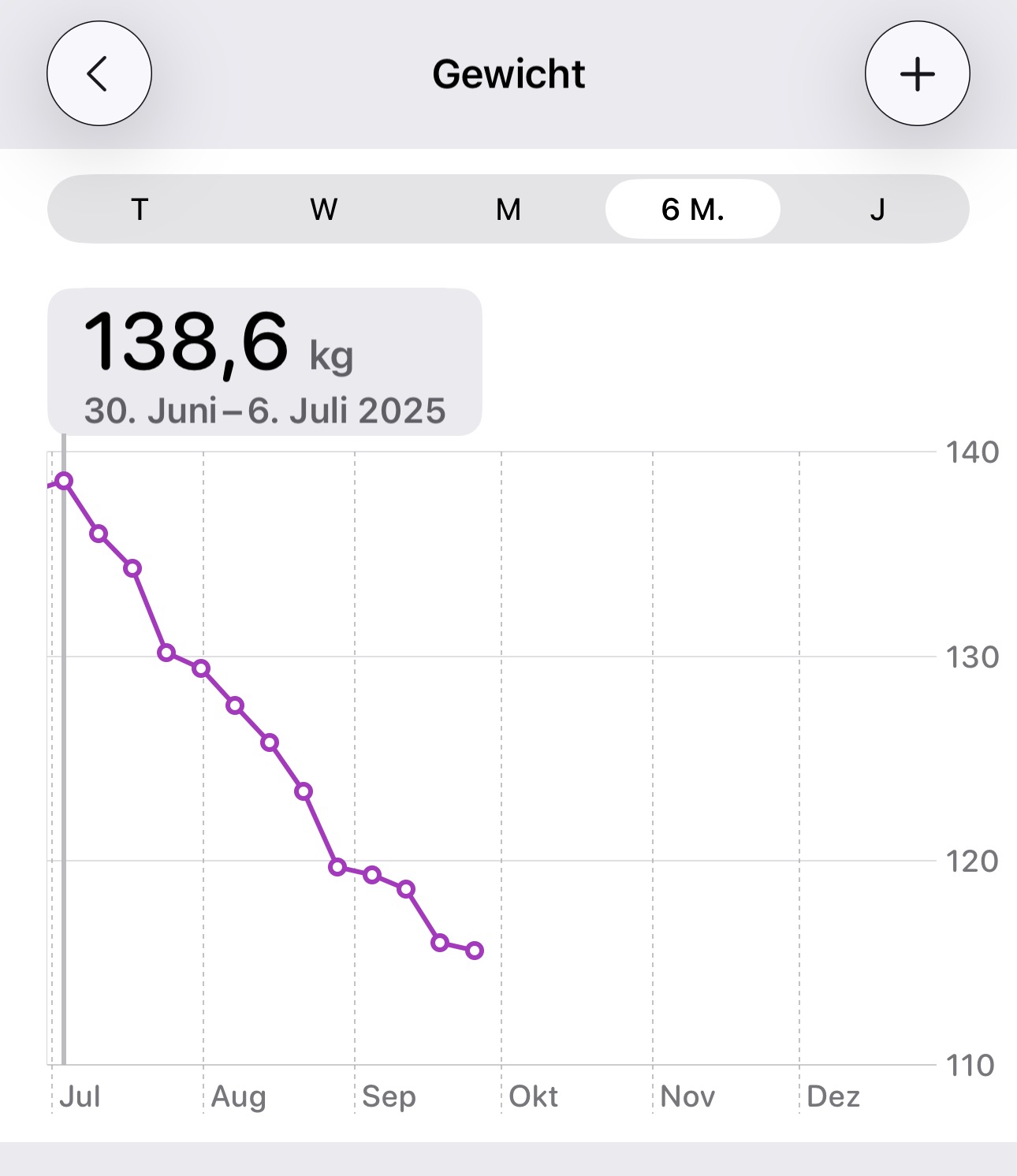Switch to the J year view
Viewport: 1017px width, 1176px height.
[877, 210]
